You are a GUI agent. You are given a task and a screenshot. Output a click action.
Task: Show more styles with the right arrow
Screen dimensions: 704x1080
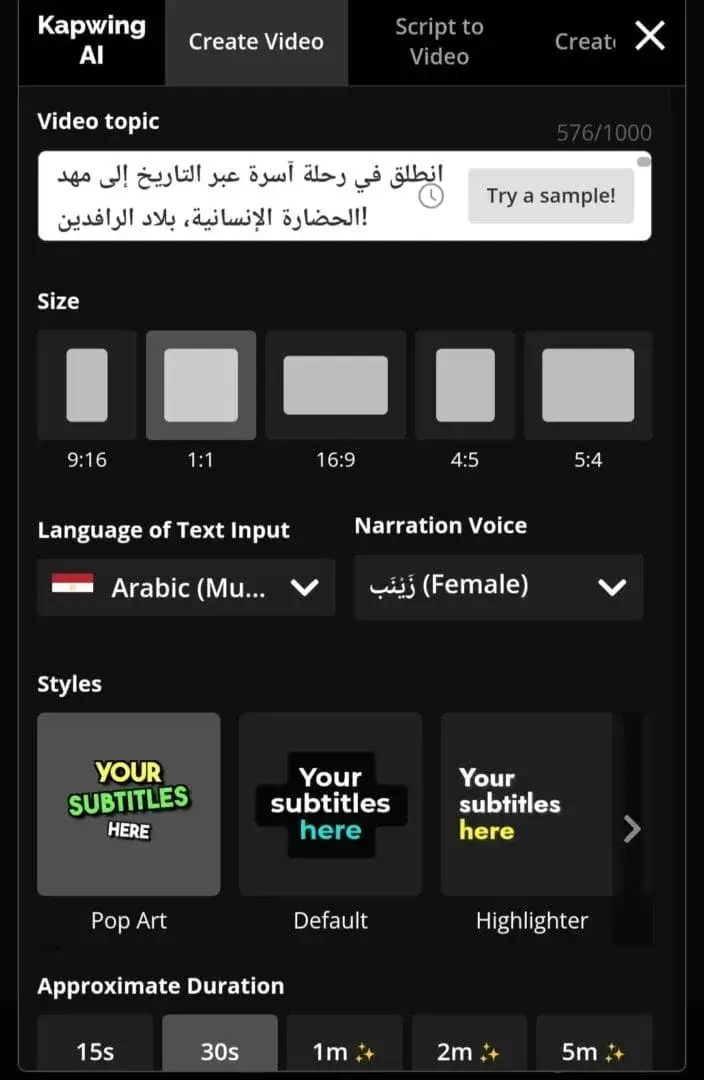[632, 828]
